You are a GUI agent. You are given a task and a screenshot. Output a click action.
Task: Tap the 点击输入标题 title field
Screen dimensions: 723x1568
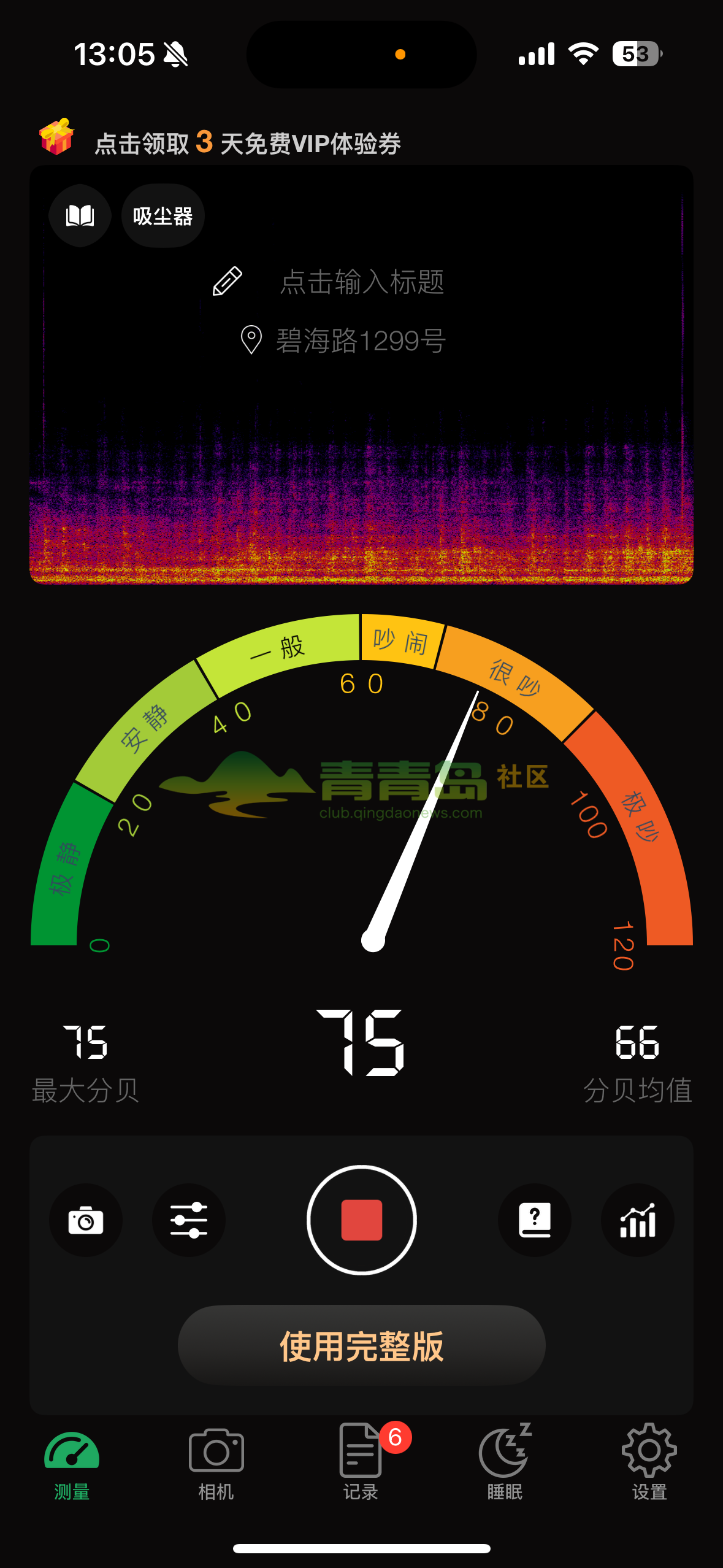tap(361, 282)
